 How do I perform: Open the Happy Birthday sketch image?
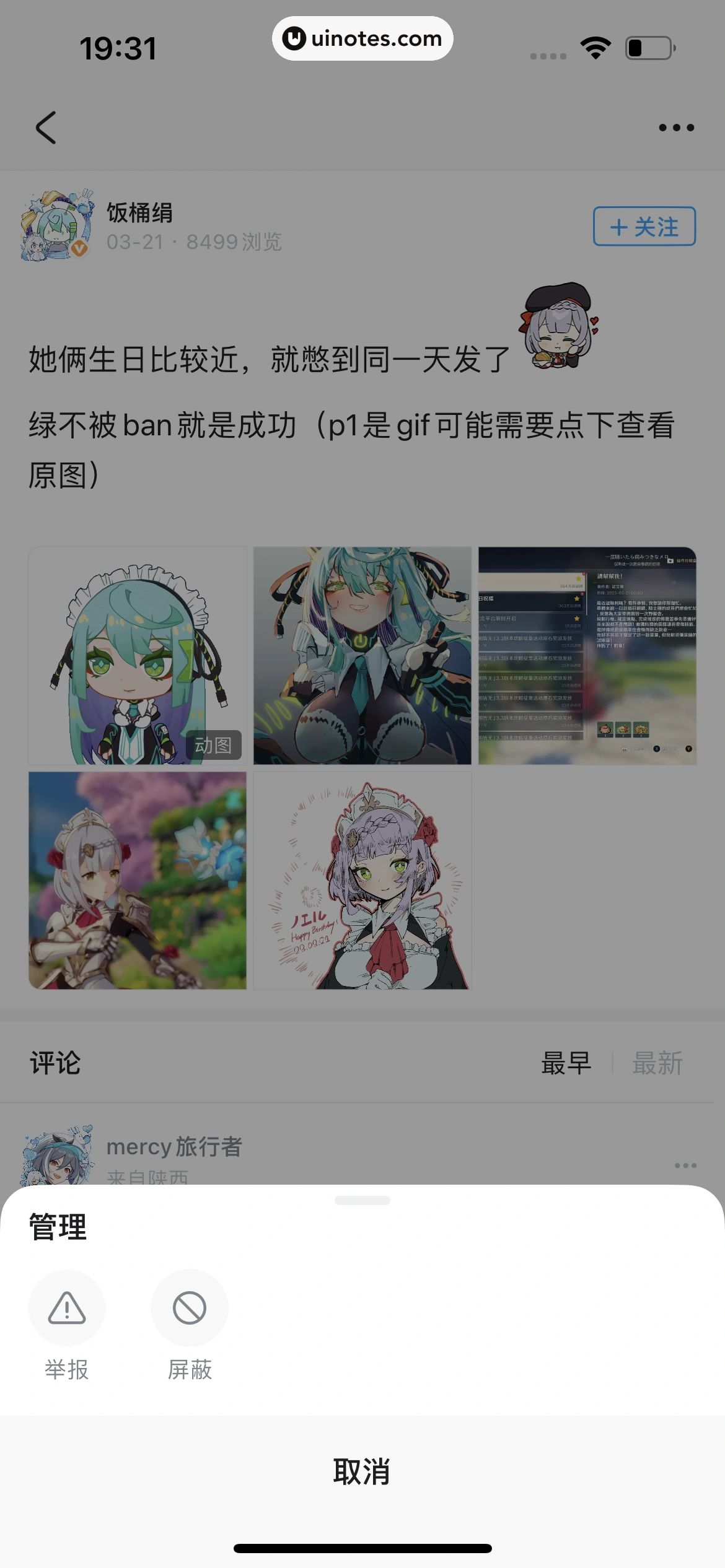click(x=362, y=879)
